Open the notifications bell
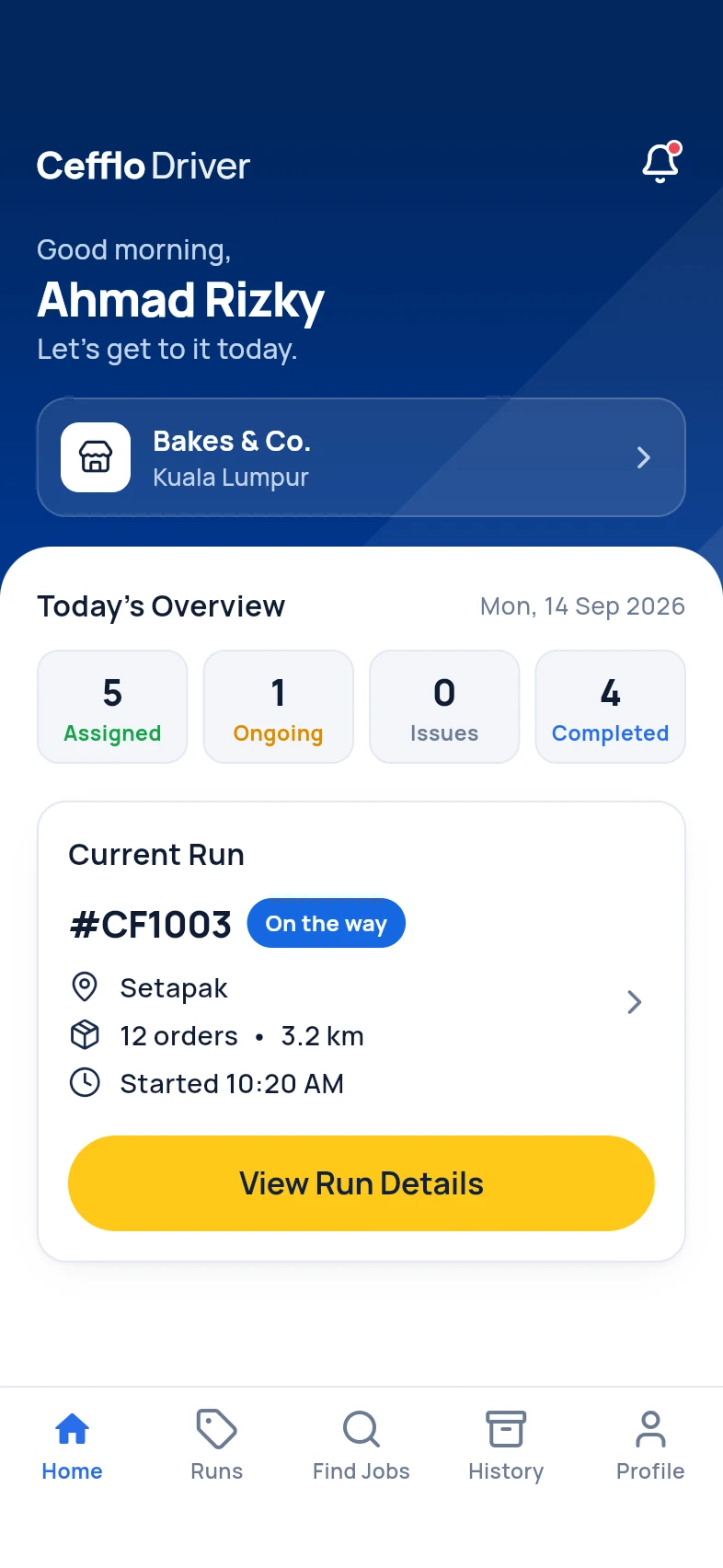Screen dimensions: 723x1568 [660, 163]
